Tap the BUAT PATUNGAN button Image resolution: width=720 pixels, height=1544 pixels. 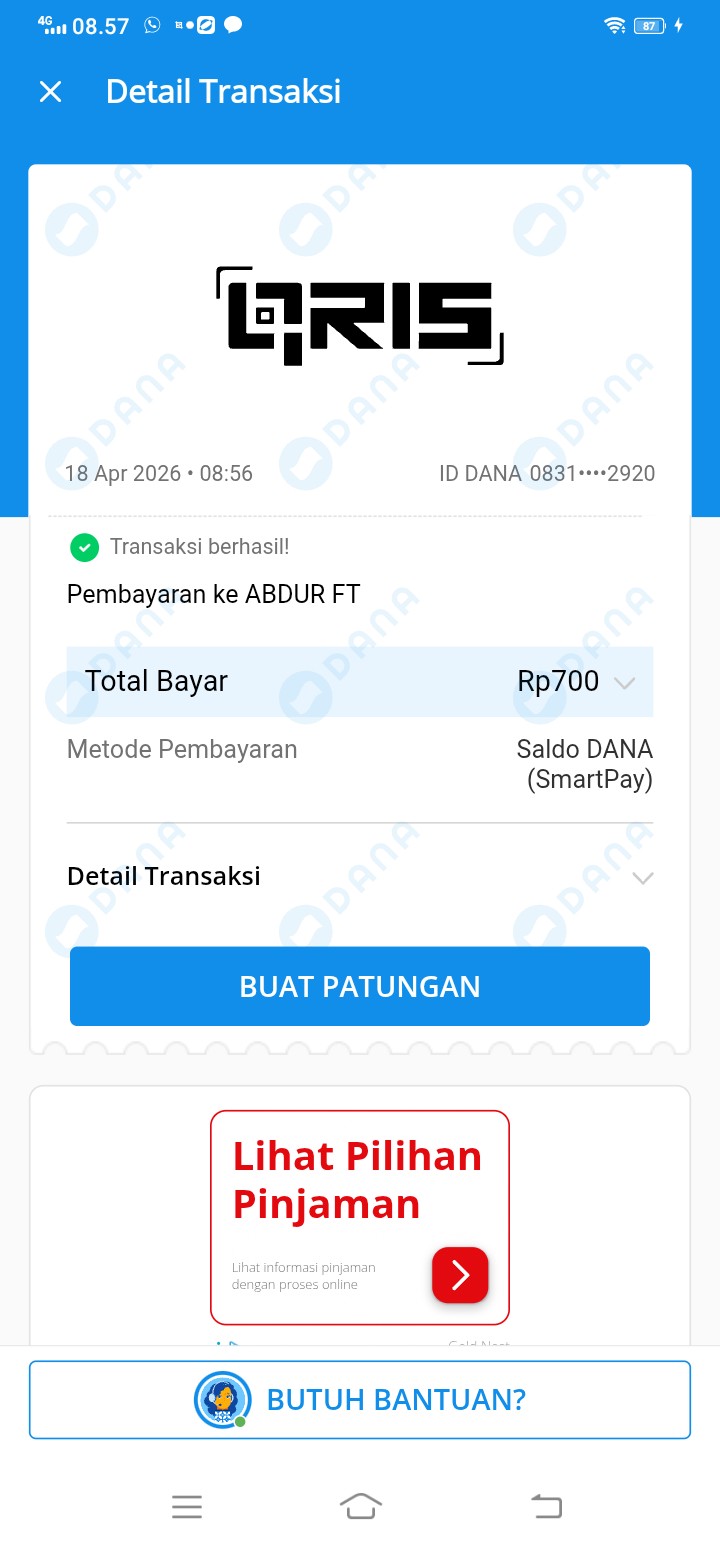tap(360, 986)
